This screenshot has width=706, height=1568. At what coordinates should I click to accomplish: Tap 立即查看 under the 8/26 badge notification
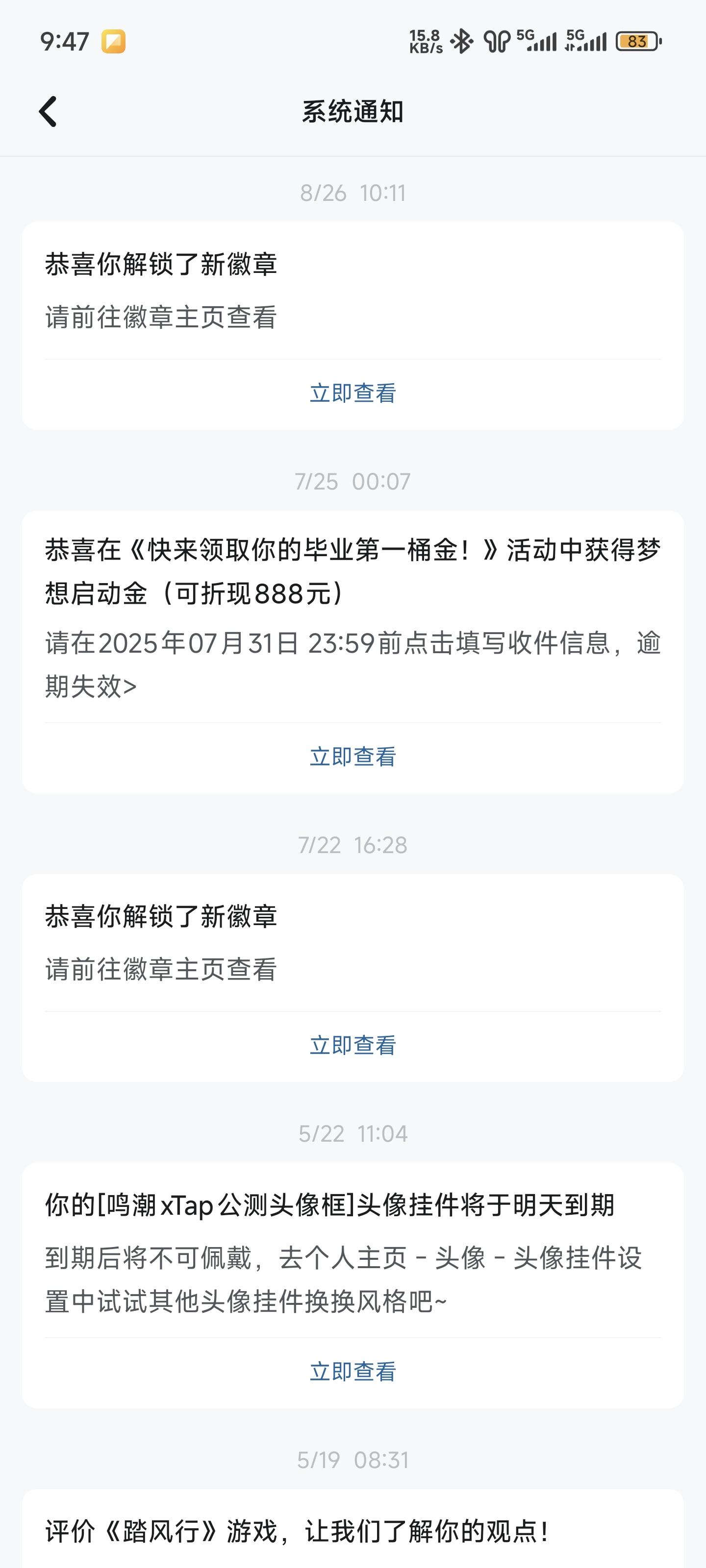[353, 393]
